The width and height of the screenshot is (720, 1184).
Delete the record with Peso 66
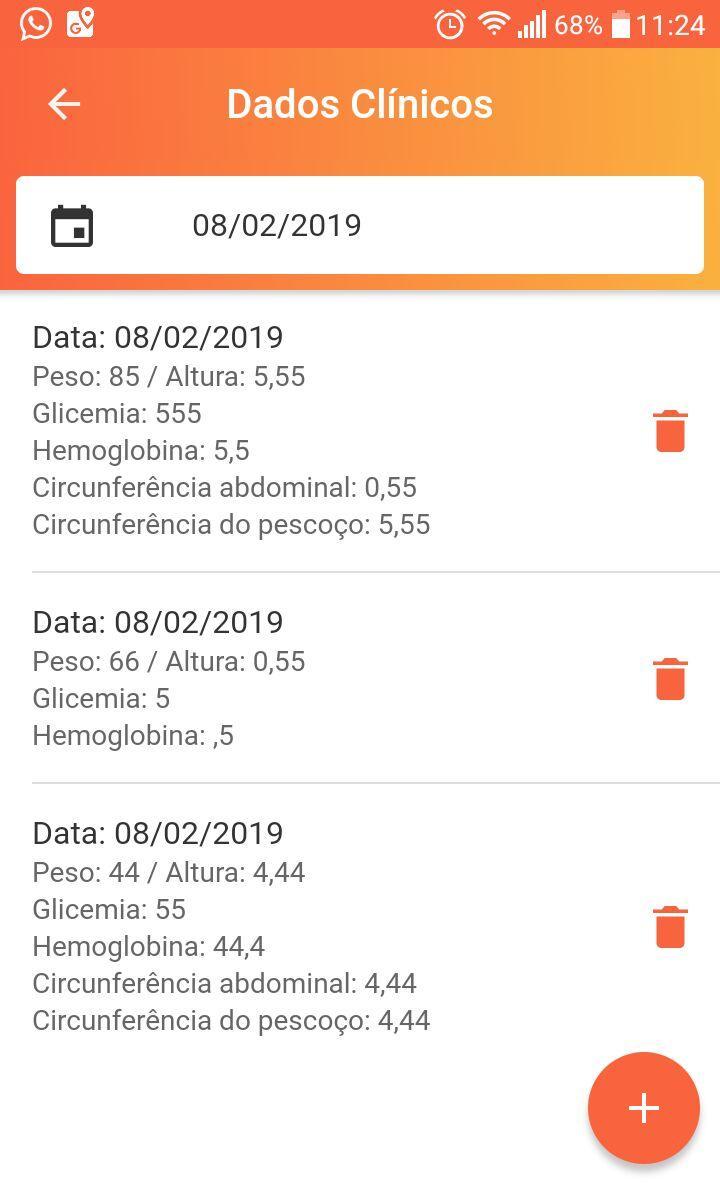(670, 679)
